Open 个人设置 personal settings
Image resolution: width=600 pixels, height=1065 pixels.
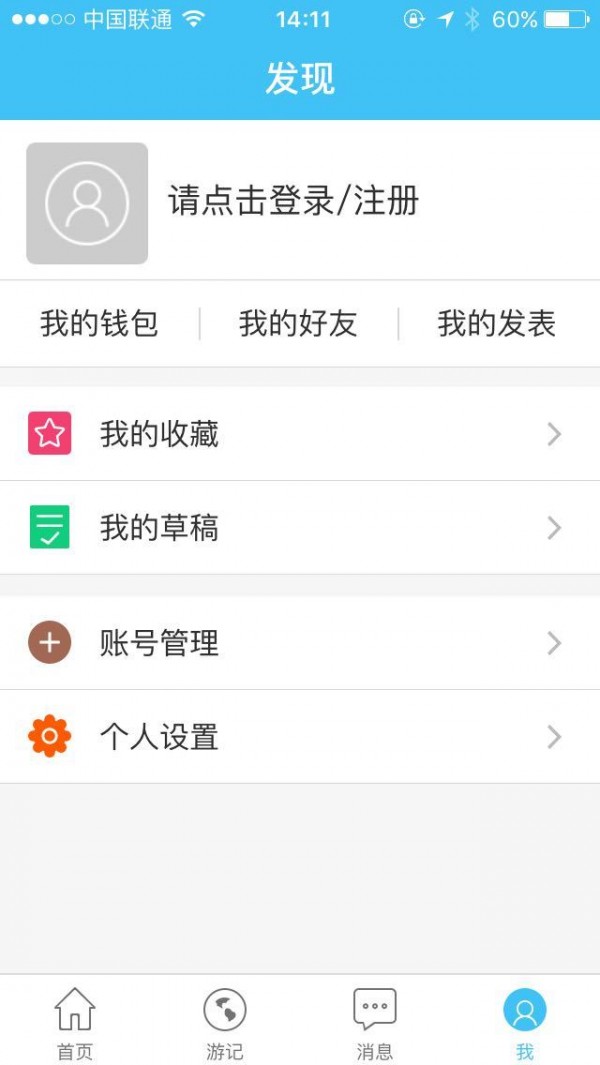[300, 737]
